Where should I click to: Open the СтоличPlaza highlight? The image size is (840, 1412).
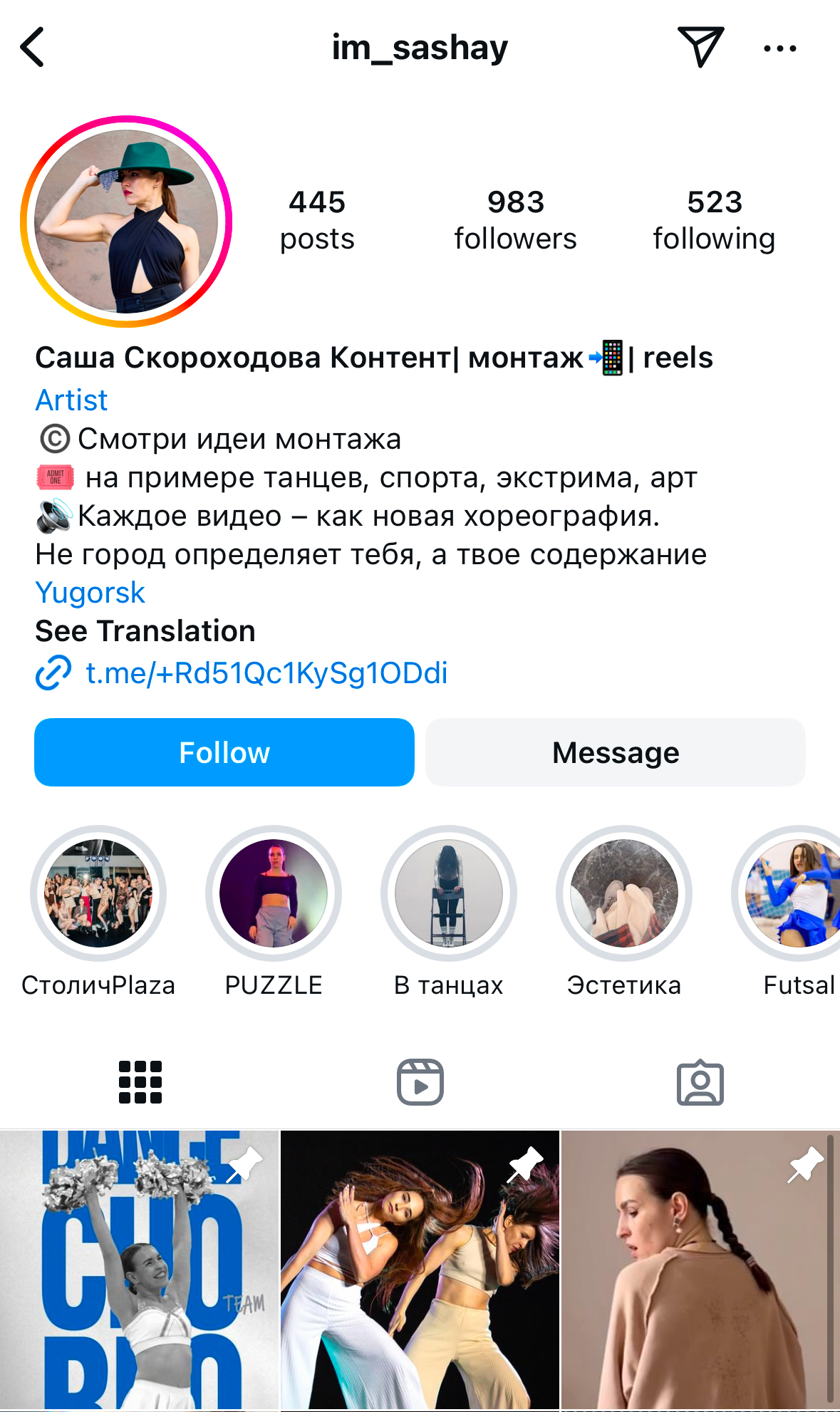pyautogui.click(x=98, y=893)
